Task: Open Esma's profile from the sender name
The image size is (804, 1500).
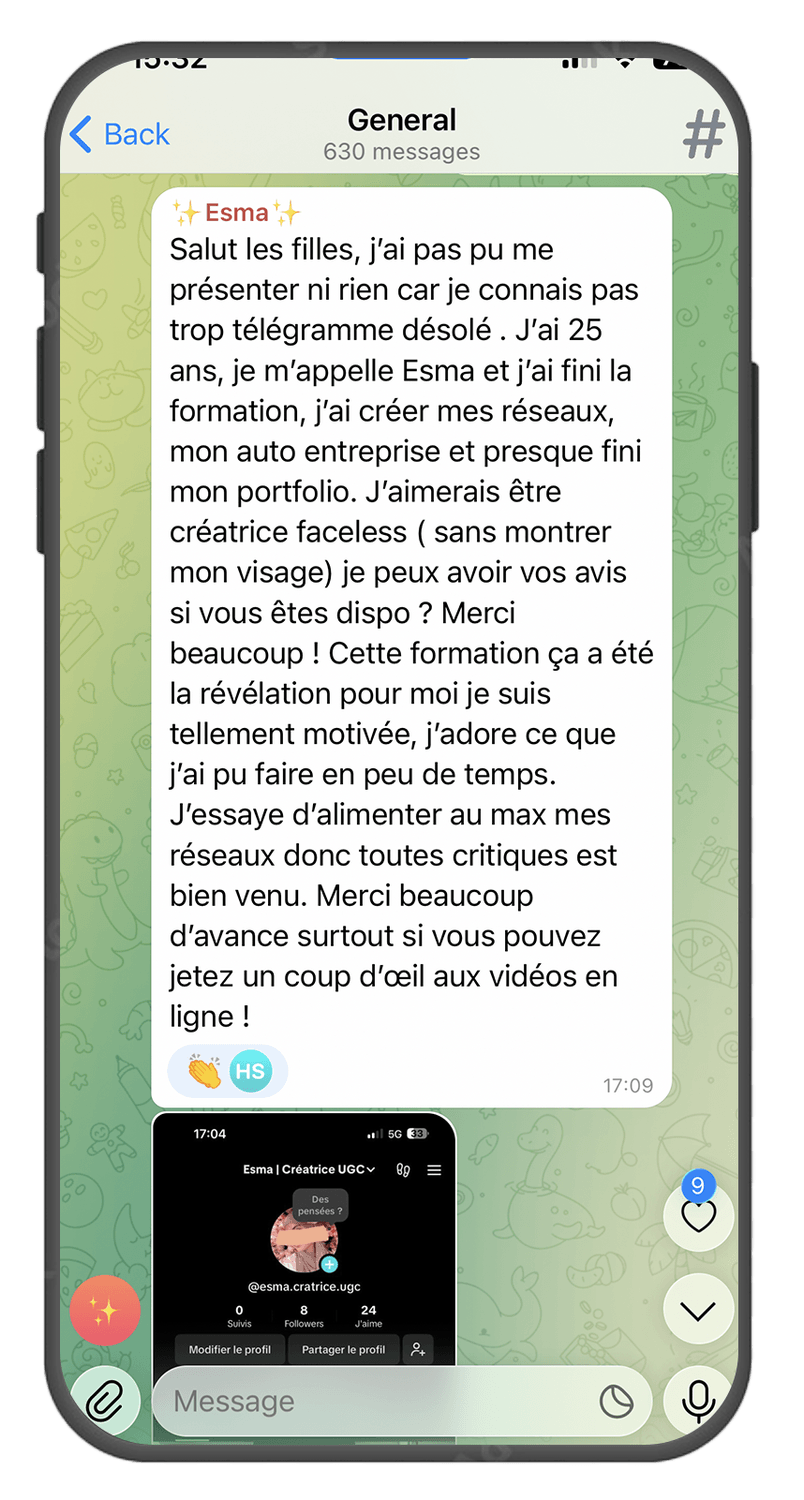Action: click(x=236, y=213)
